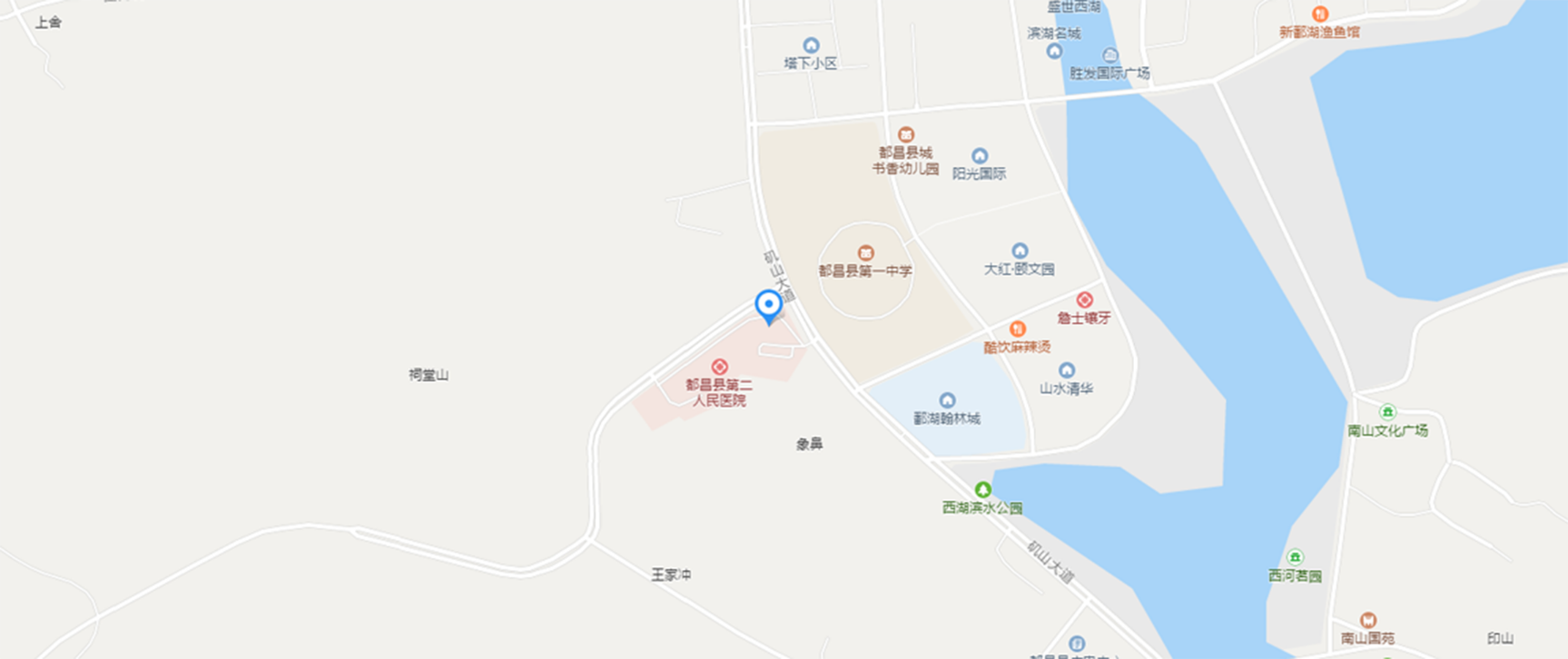Select the 滨湖名城 residence marker

pos(1054,51)
